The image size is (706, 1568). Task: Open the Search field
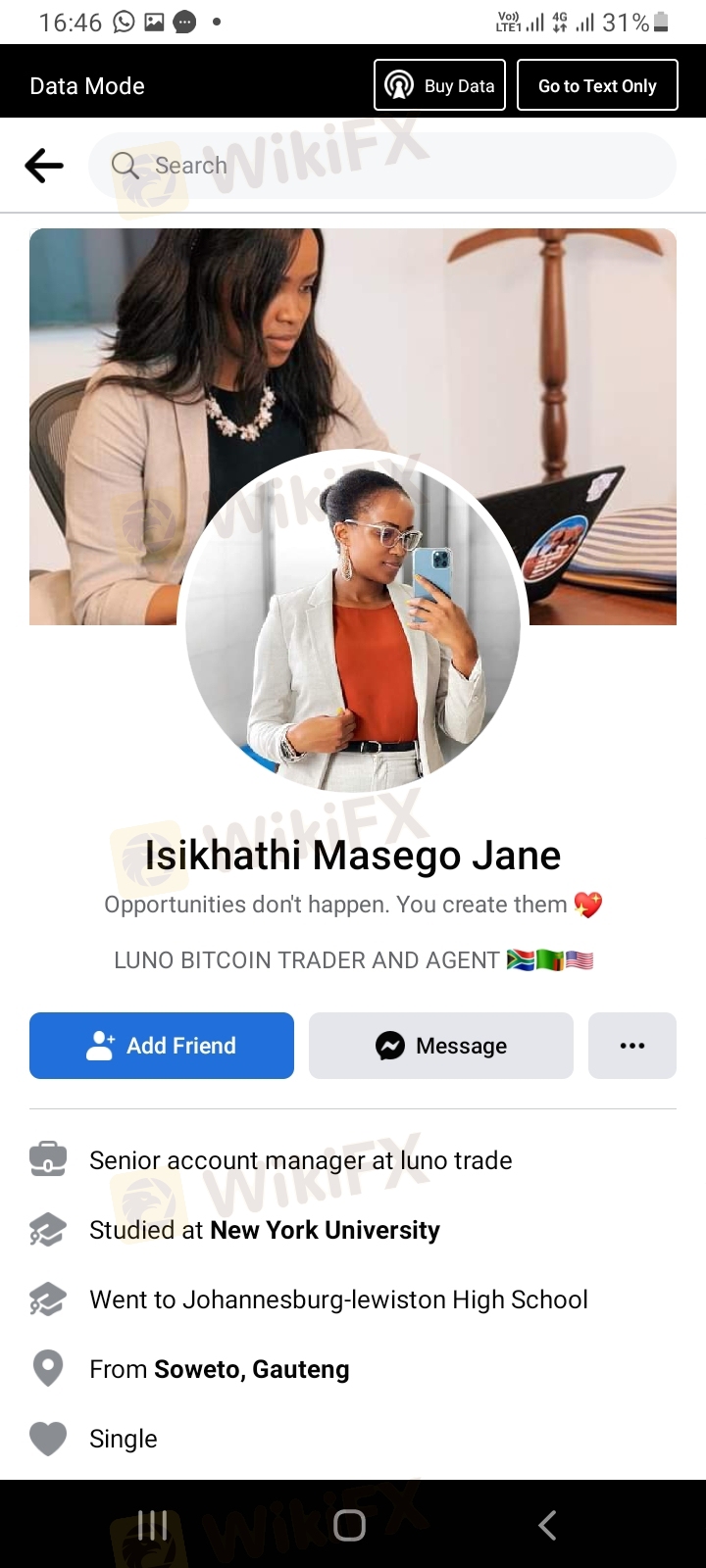(382, 166)
